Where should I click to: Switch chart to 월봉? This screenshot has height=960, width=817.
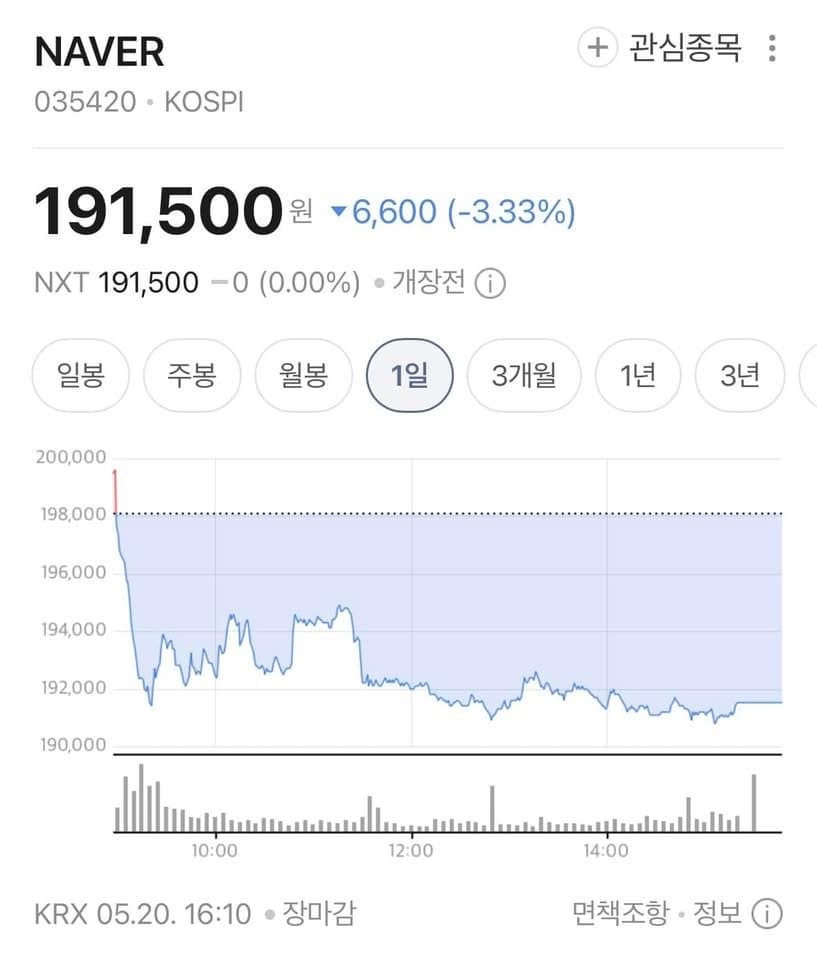(x=304, y=375)
